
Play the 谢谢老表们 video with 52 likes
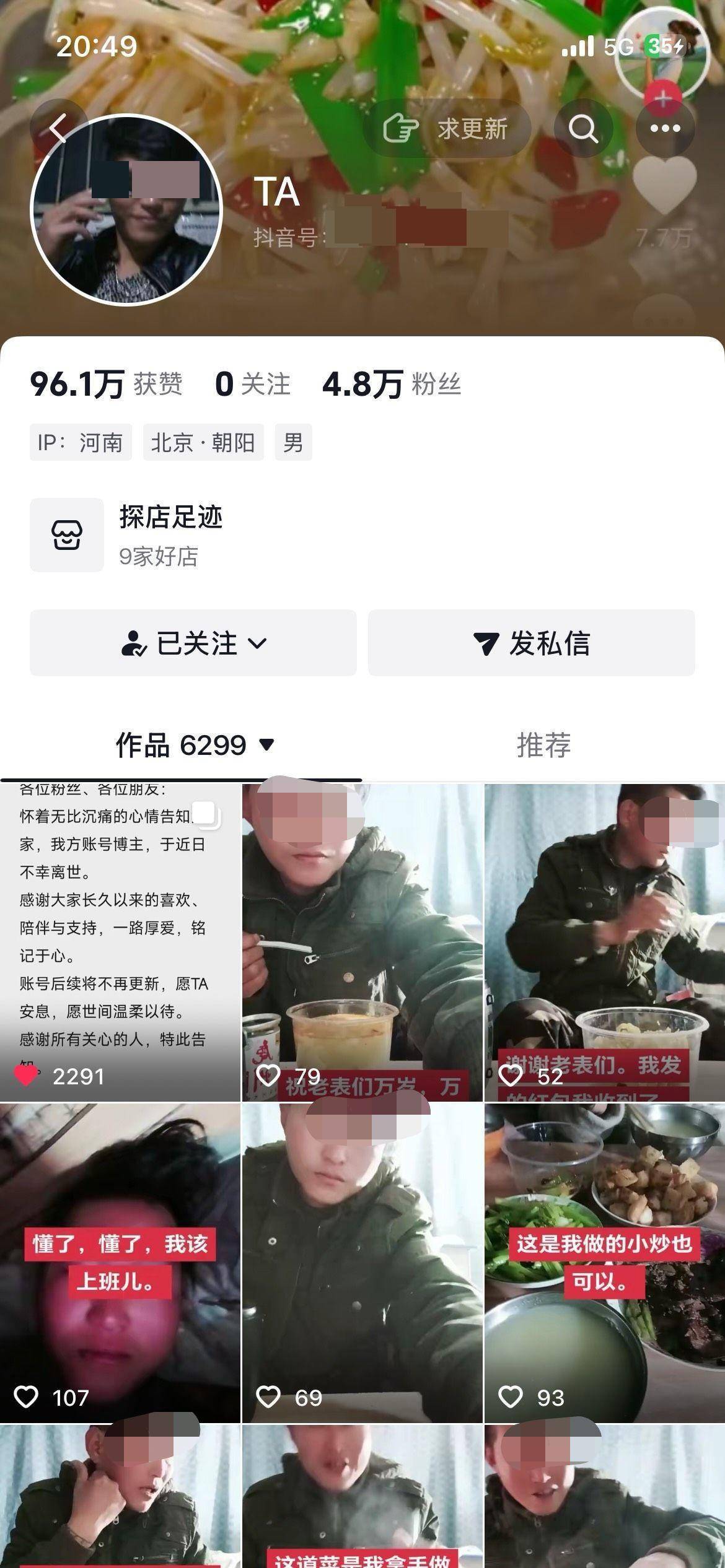pyautogui.click(x=605, y=942)
